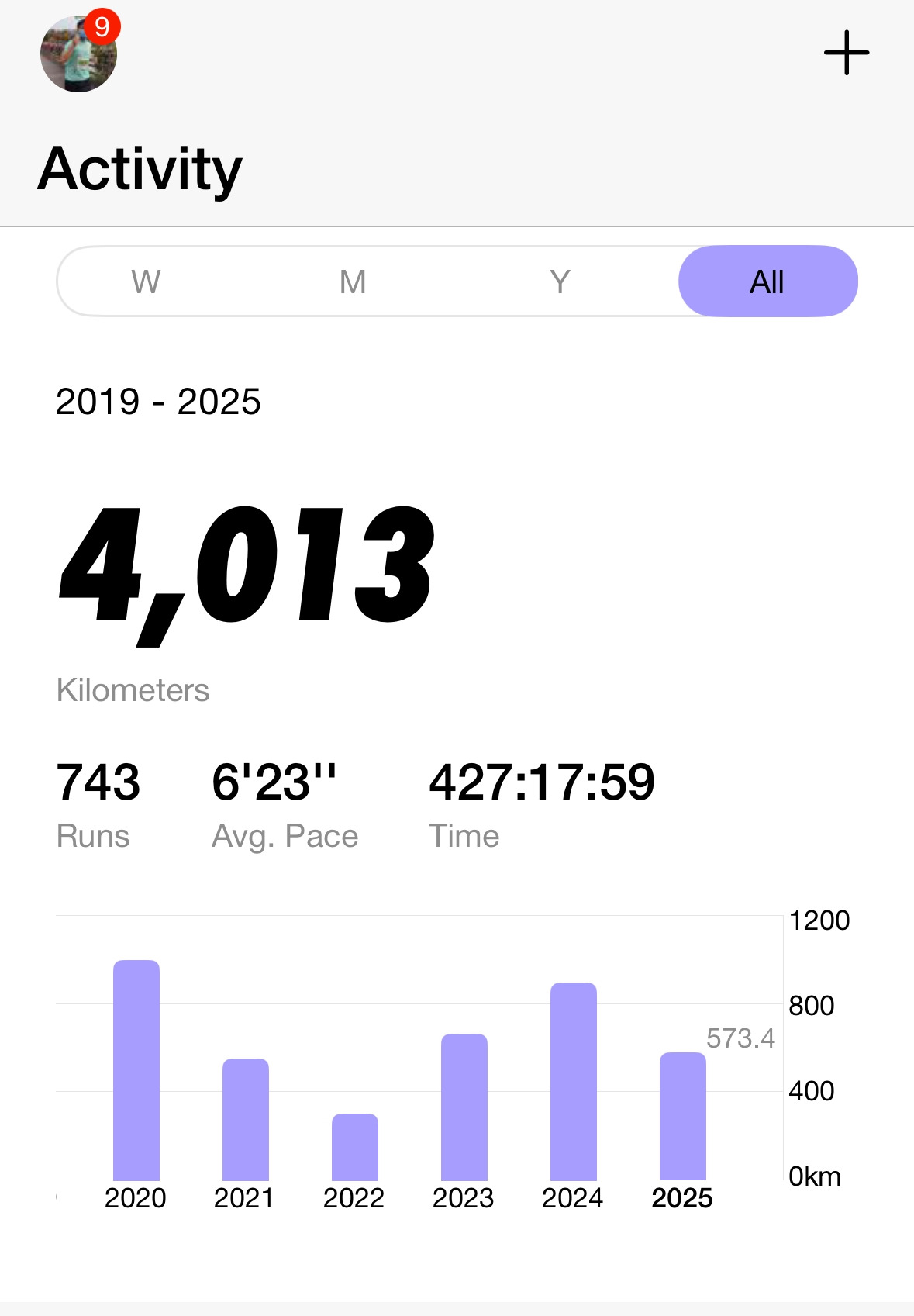This screenshot has height=1316, width=914.
Task: Switch to the Y yearly view
Action: [560, 282]
